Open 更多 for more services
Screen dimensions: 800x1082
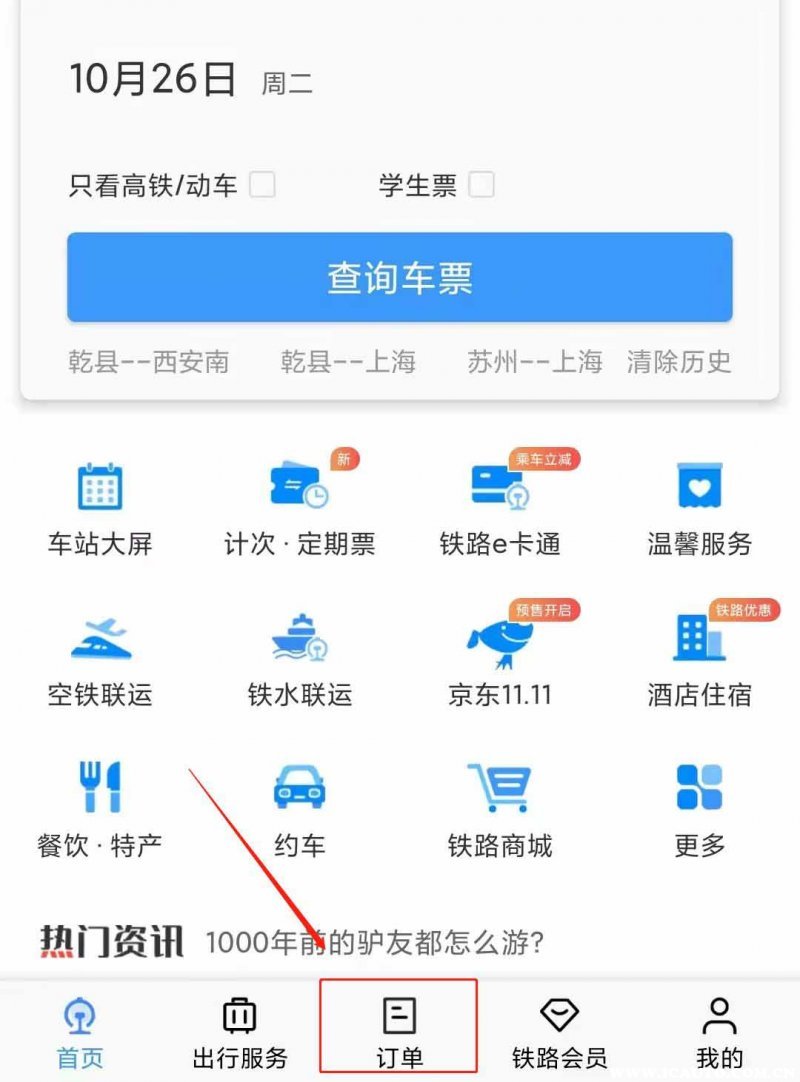(x=699, y=810)
